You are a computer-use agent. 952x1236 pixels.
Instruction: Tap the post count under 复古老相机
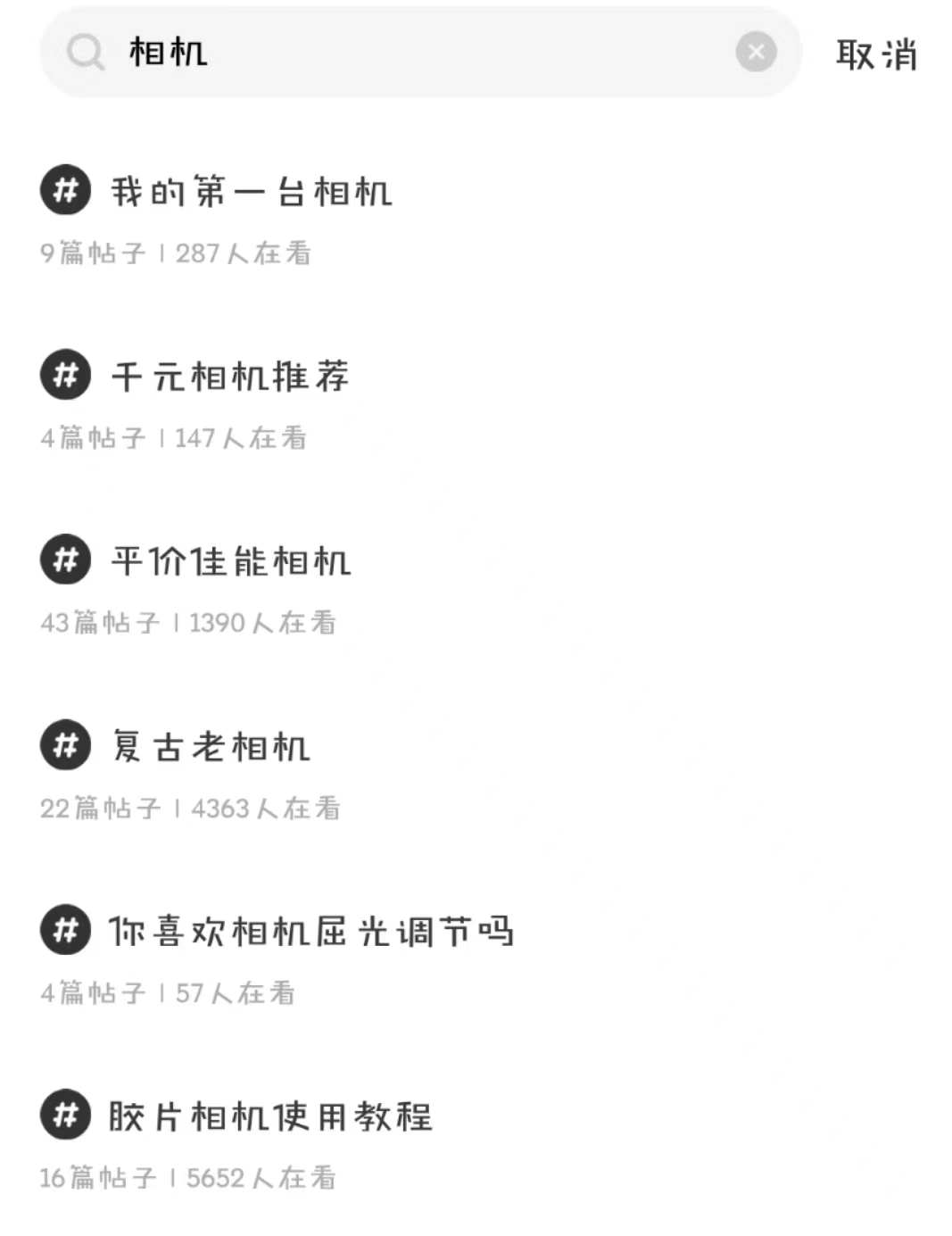click(98, 808)
